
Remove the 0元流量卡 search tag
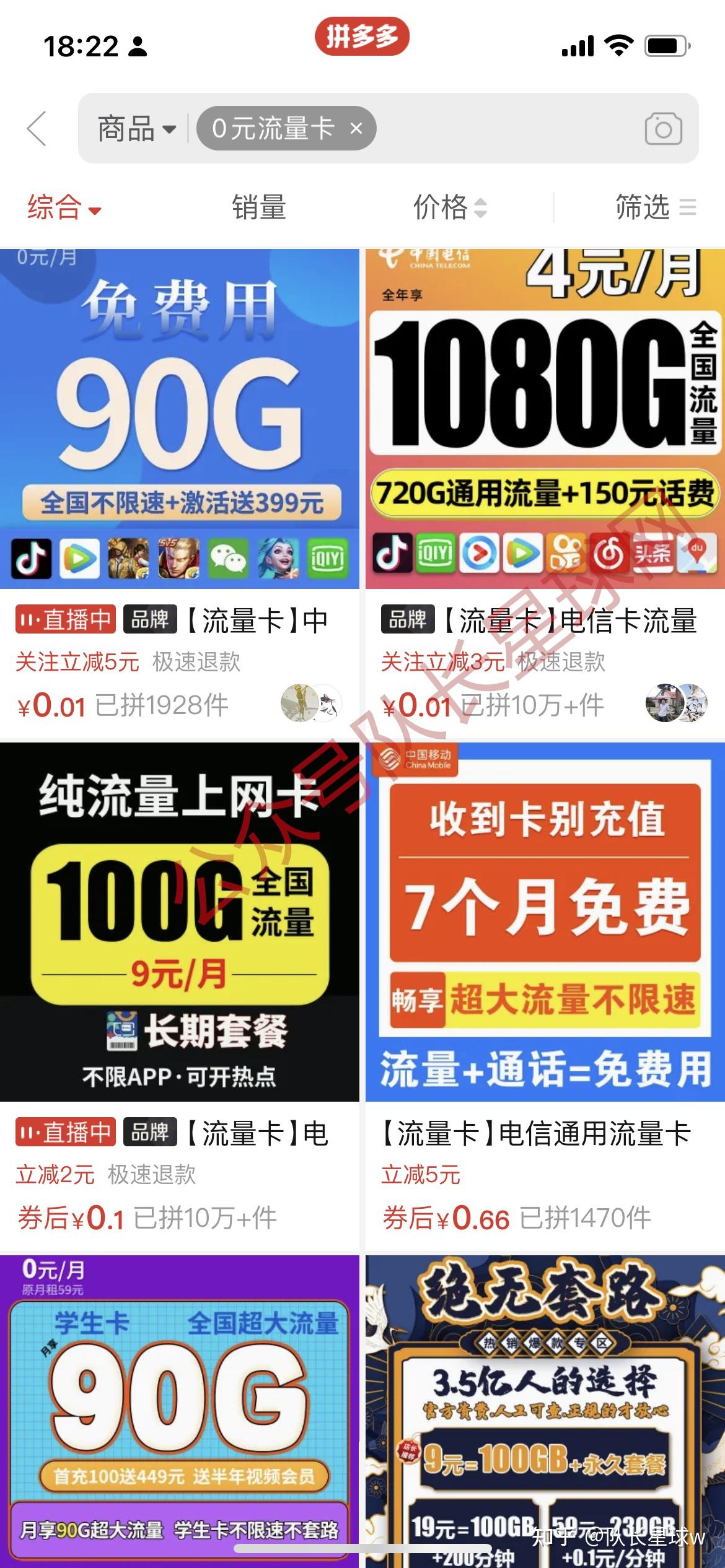click(x=356, y=128)
